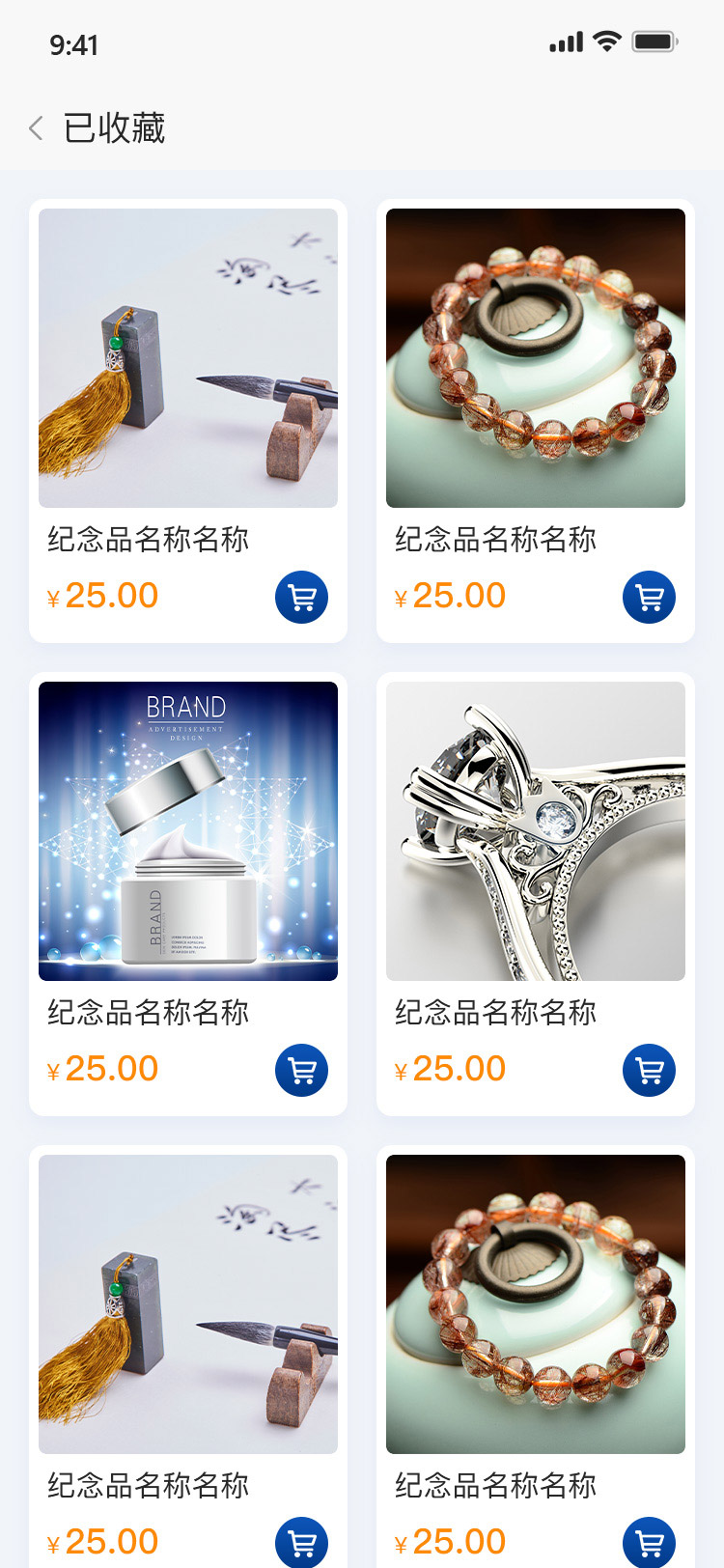The width and height of the screenshot is (724, 1568).
Task: Open the top seal-and-brush souvenir card
Action: 188,421
